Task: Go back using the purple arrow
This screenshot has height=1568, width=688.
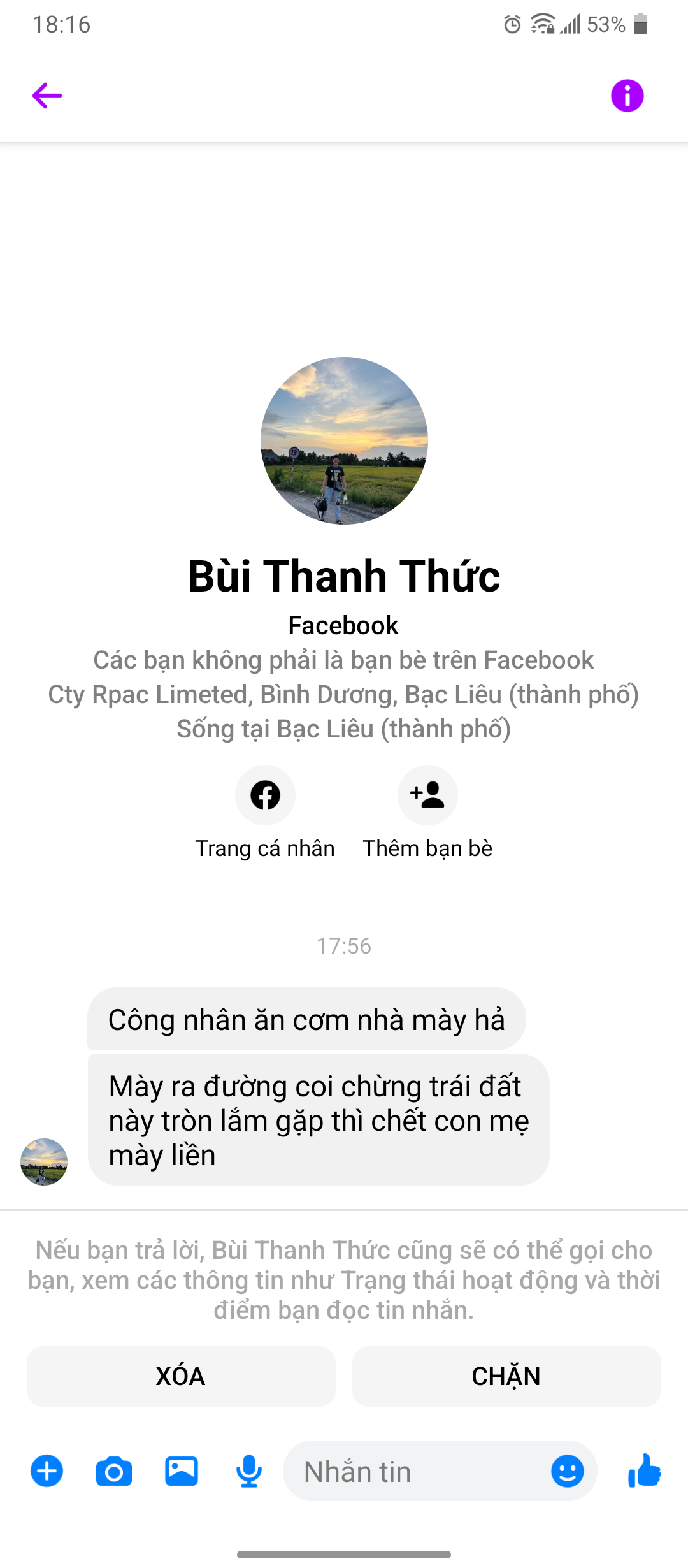Action: pos(47,96)
